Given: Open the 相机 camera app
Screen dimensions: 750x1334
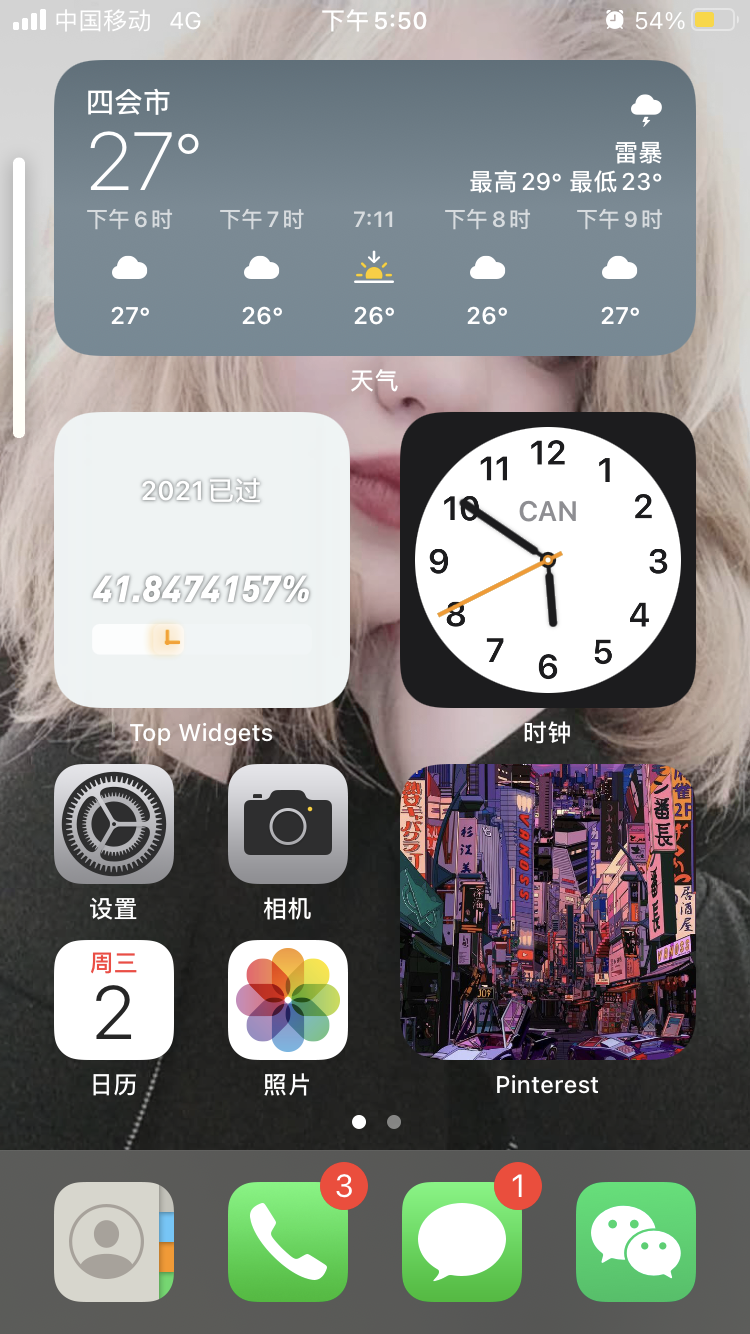Looking at the screenshot, I should 288,824.
